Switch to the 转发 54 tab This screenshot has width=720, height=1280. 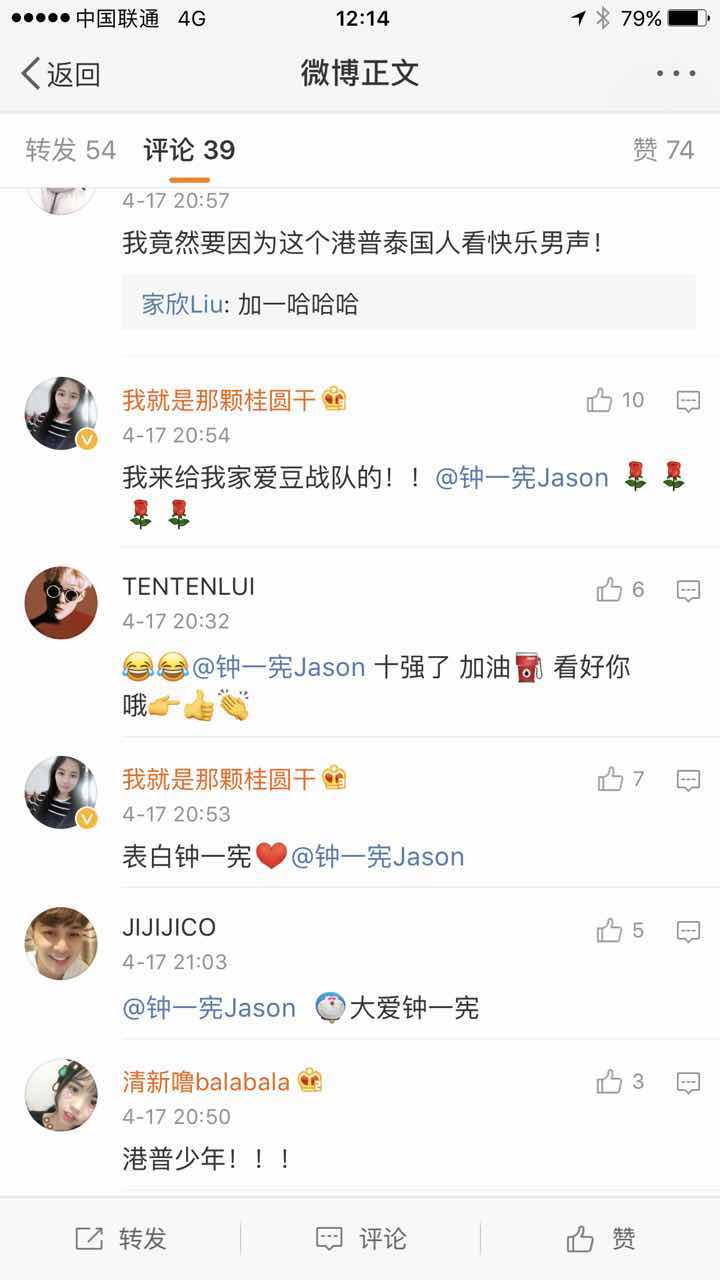[x=70, y=150]
